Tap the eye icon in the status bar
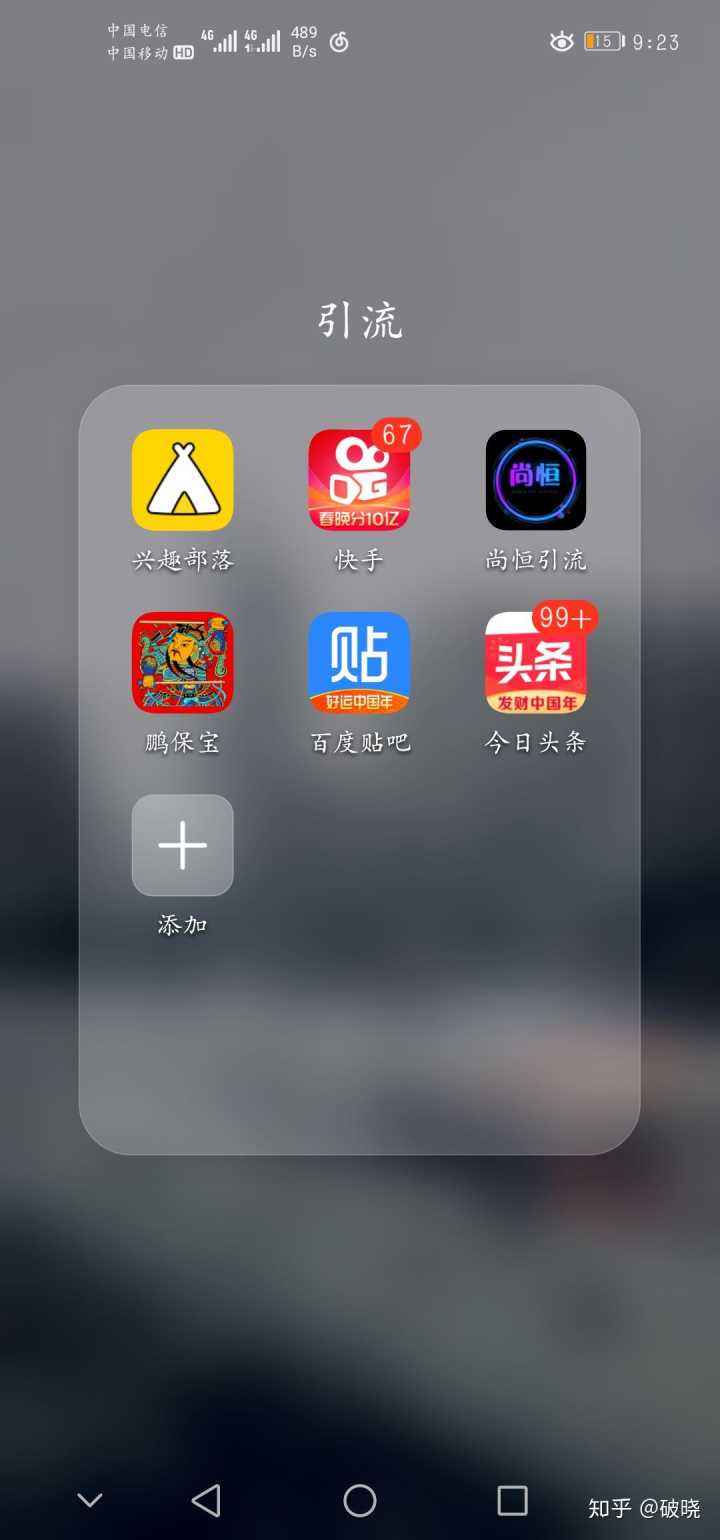 561,42
